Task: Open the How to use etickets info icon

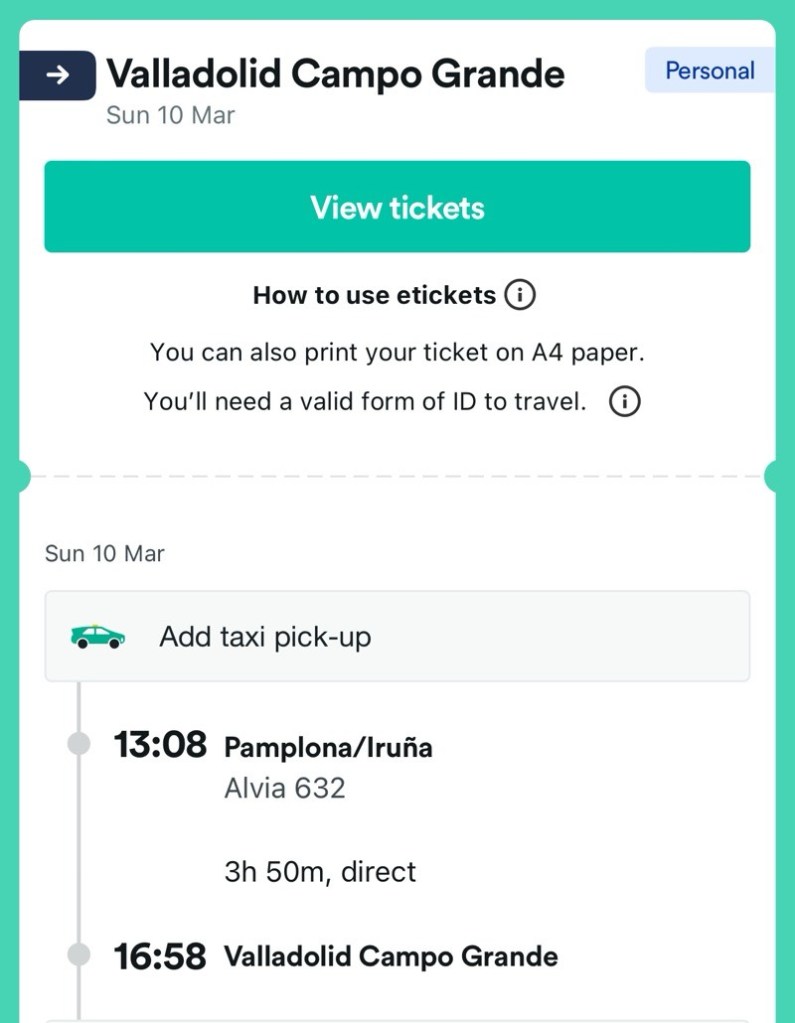Action: (520, 295)
